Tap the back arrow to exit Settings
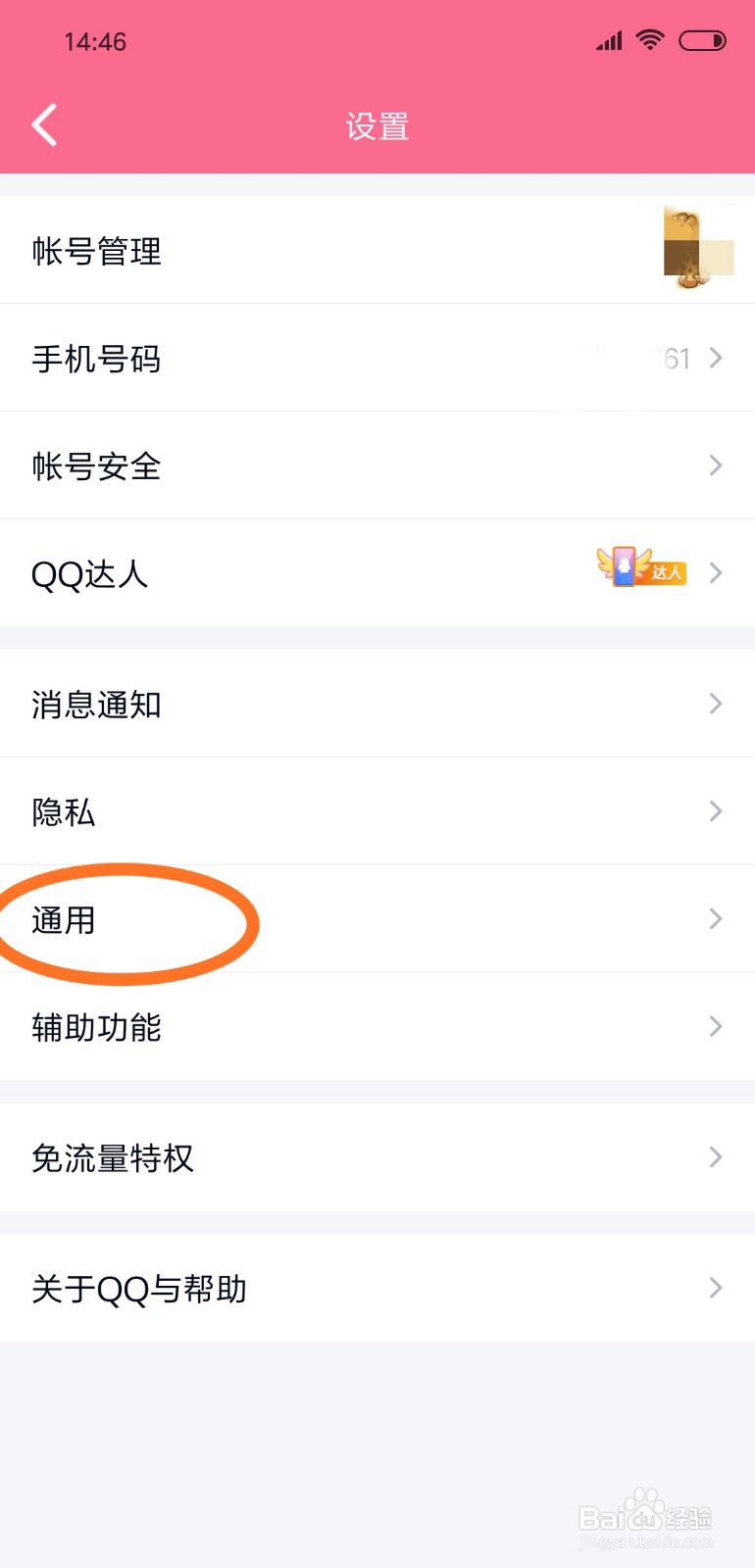Image resolution: width=755 pixels, height=1568 pixels. pyautogui.click(x=43, y=124)
